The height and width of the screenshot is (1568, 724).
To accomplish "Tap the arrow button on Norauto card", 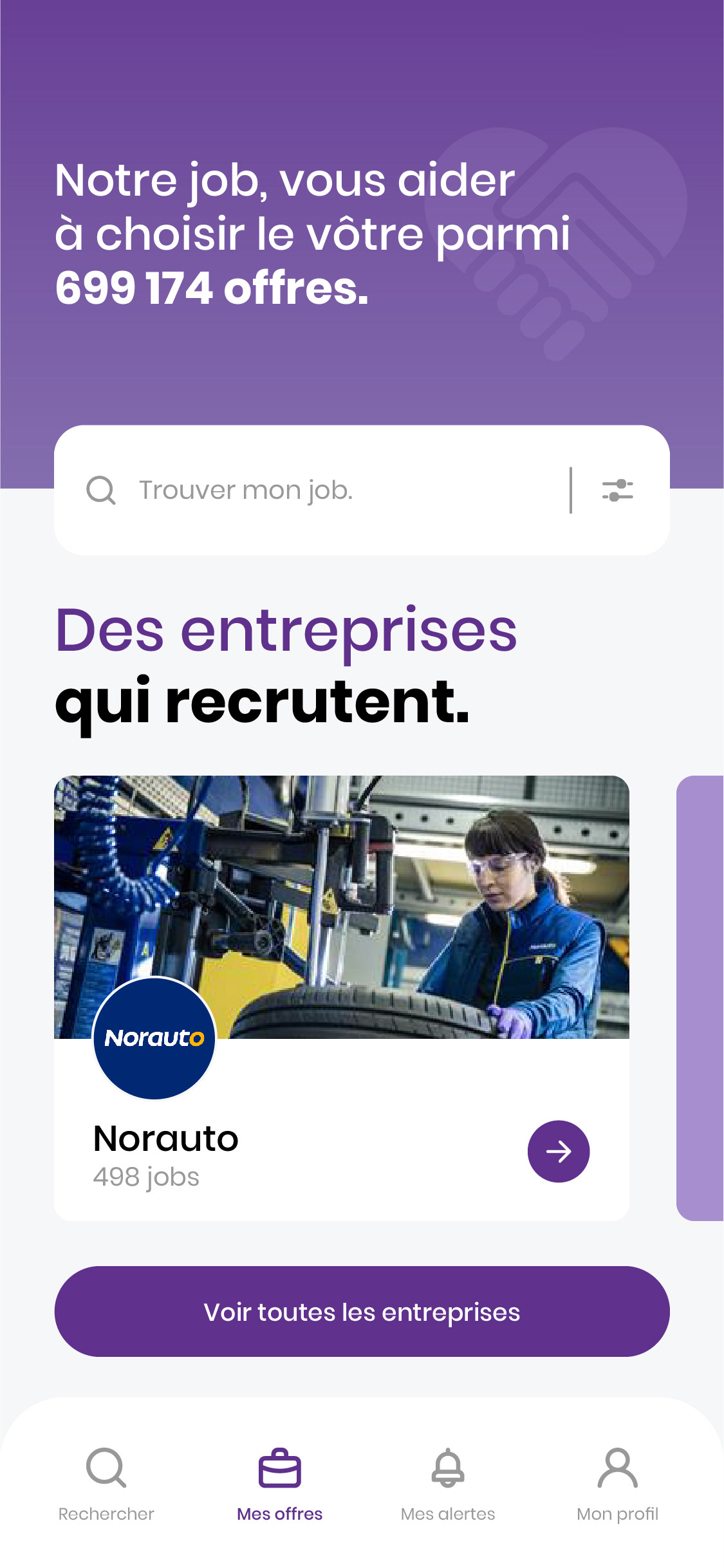I will coord(558,1151).
